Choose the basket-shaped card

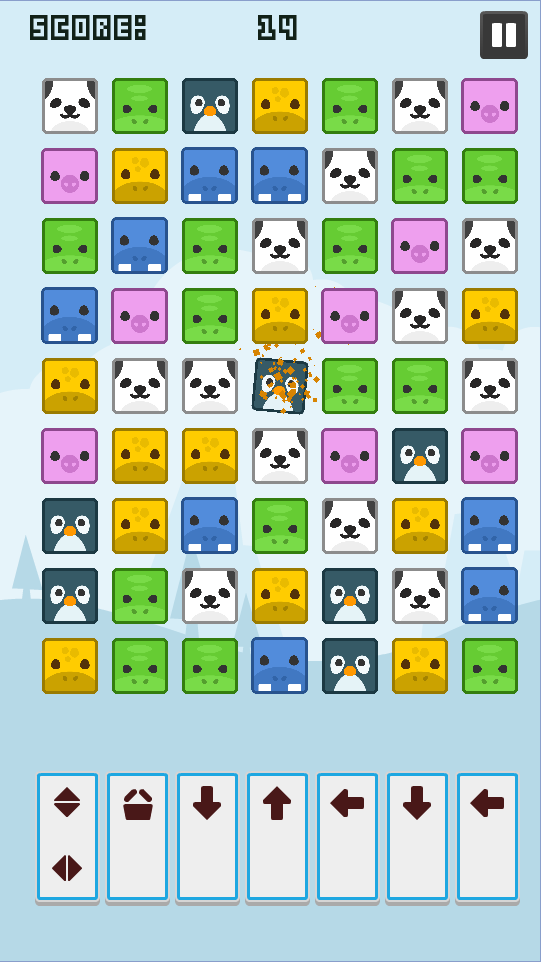[x=137, y=837]
